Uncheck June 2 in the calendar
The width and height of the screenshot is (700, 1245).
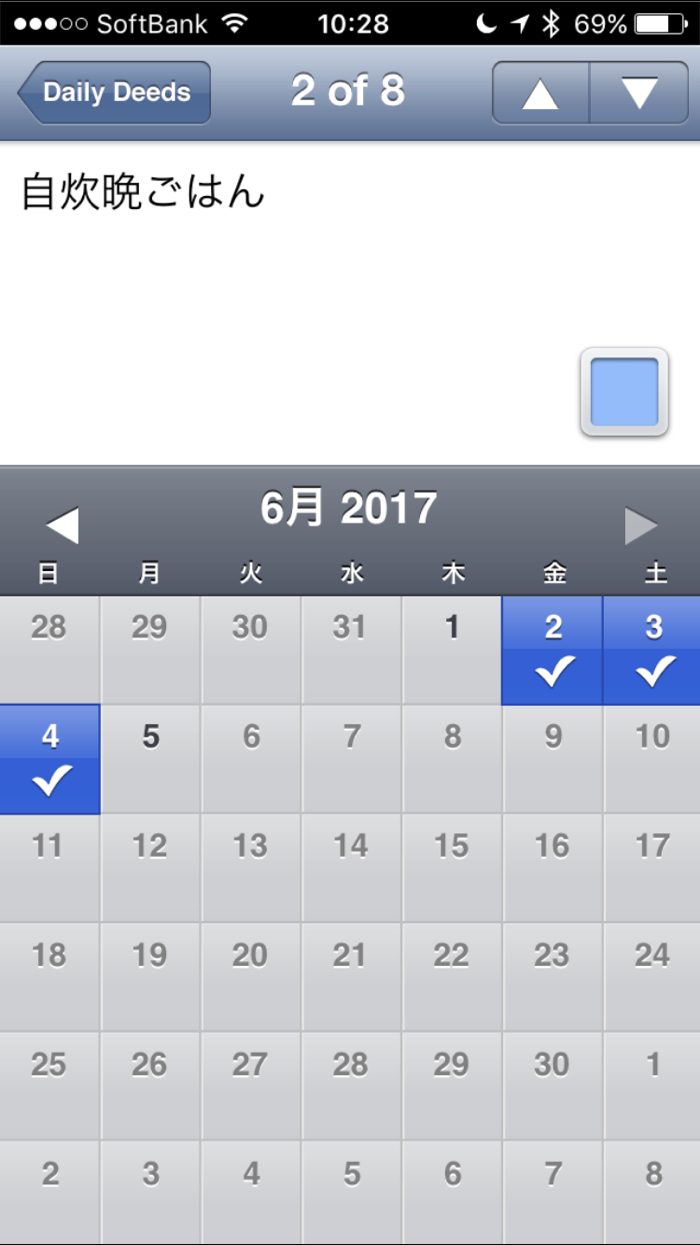point(552,651)
